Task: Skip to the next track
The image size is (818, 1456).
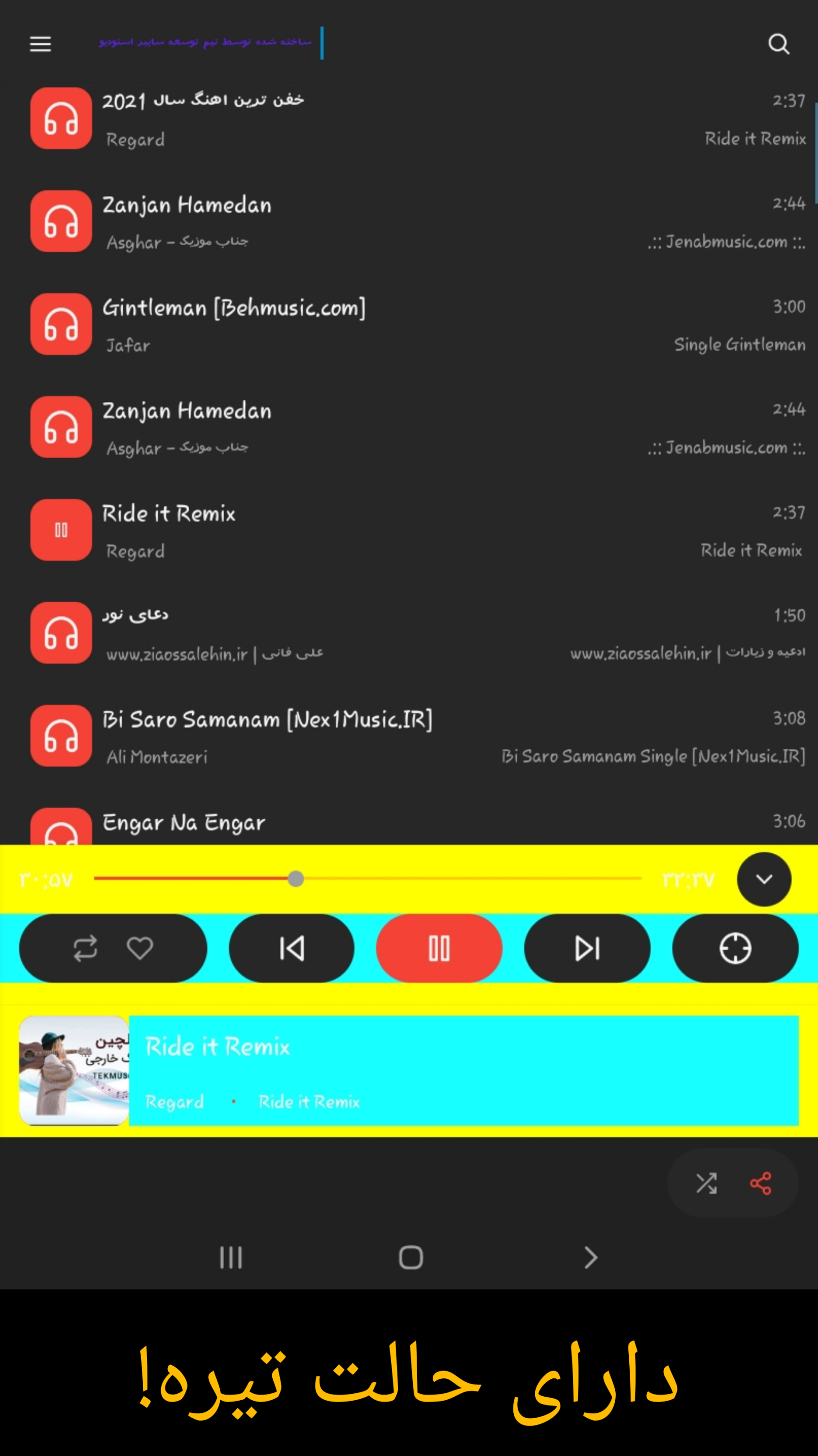Action: pos(587,948)
